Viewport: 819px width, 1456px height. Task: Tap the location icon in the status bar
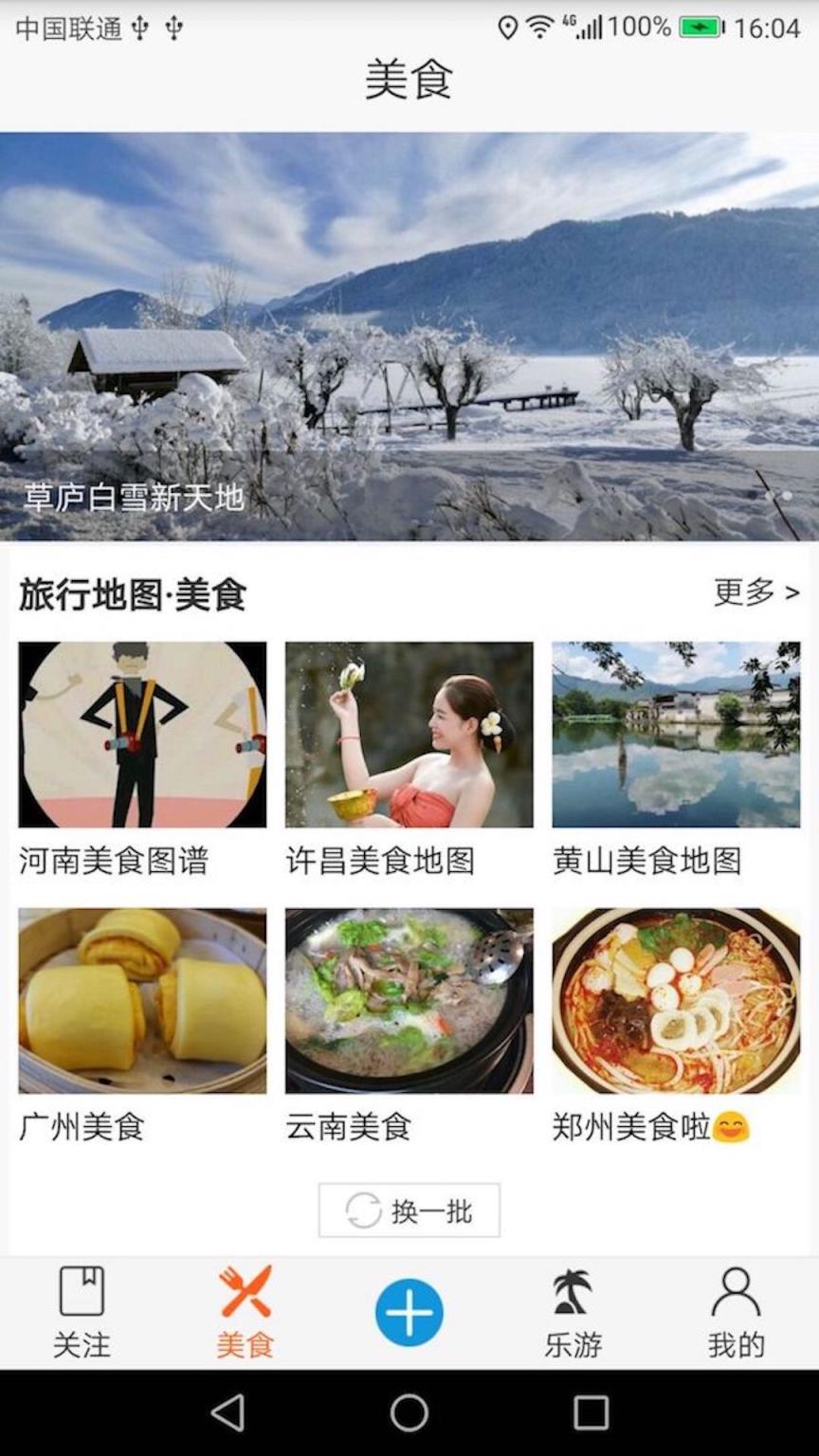508,26
